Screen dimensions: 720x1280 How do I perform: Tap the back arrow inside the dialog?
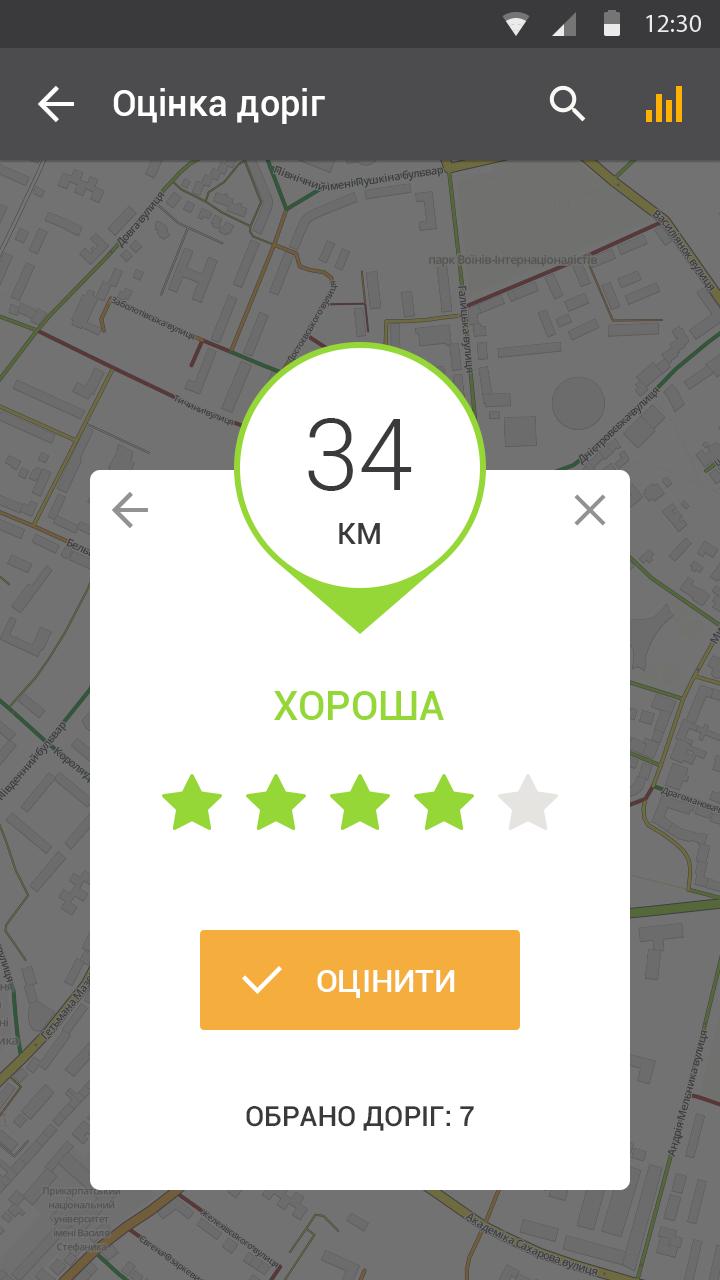click(x=130, y=510)
